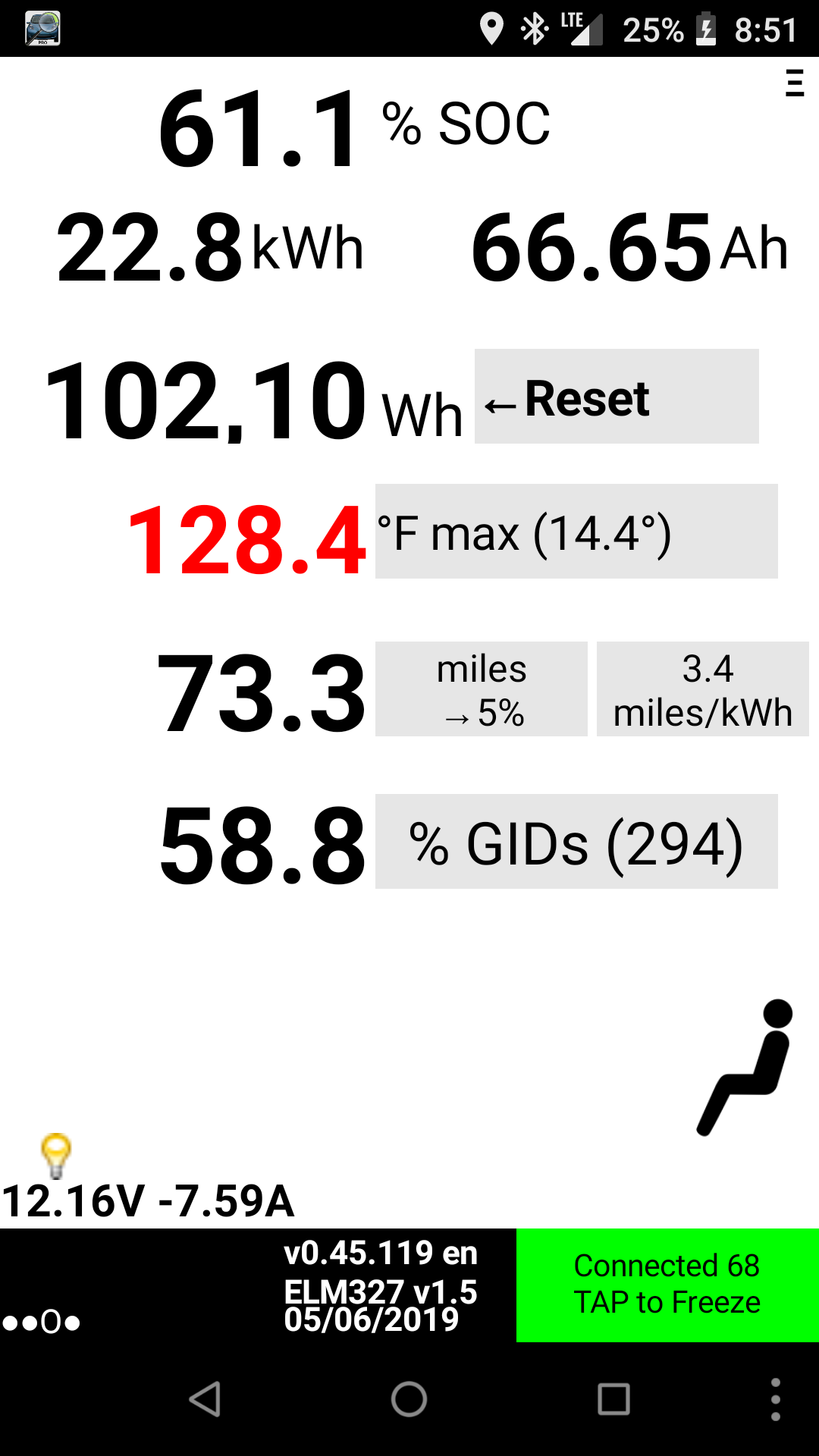Image resolution: width=819 pixels, height=1456 pixels.
Task: Tap the 3.4 miles/kWh button
Action: [702, 689]
